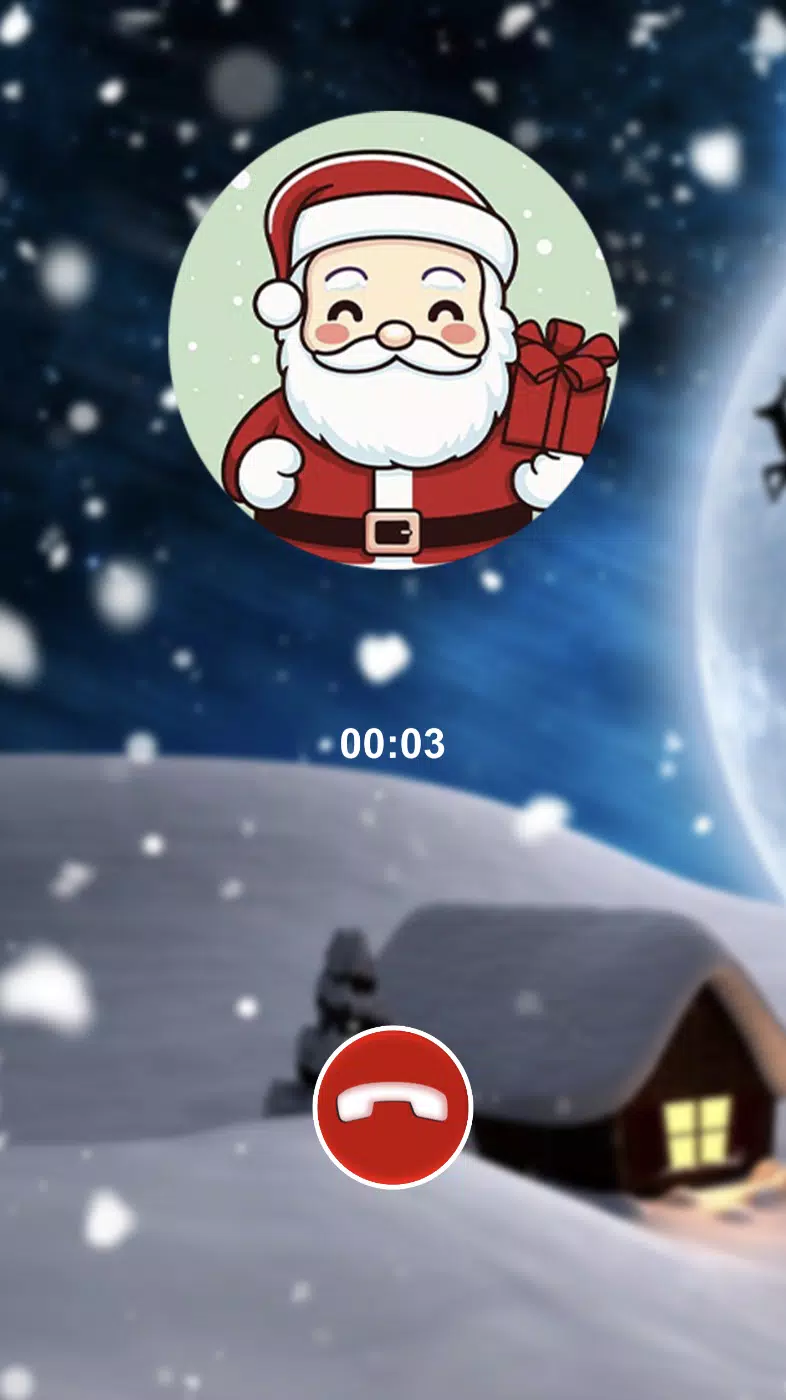End the call with Santa

[x=392, y=1107]
